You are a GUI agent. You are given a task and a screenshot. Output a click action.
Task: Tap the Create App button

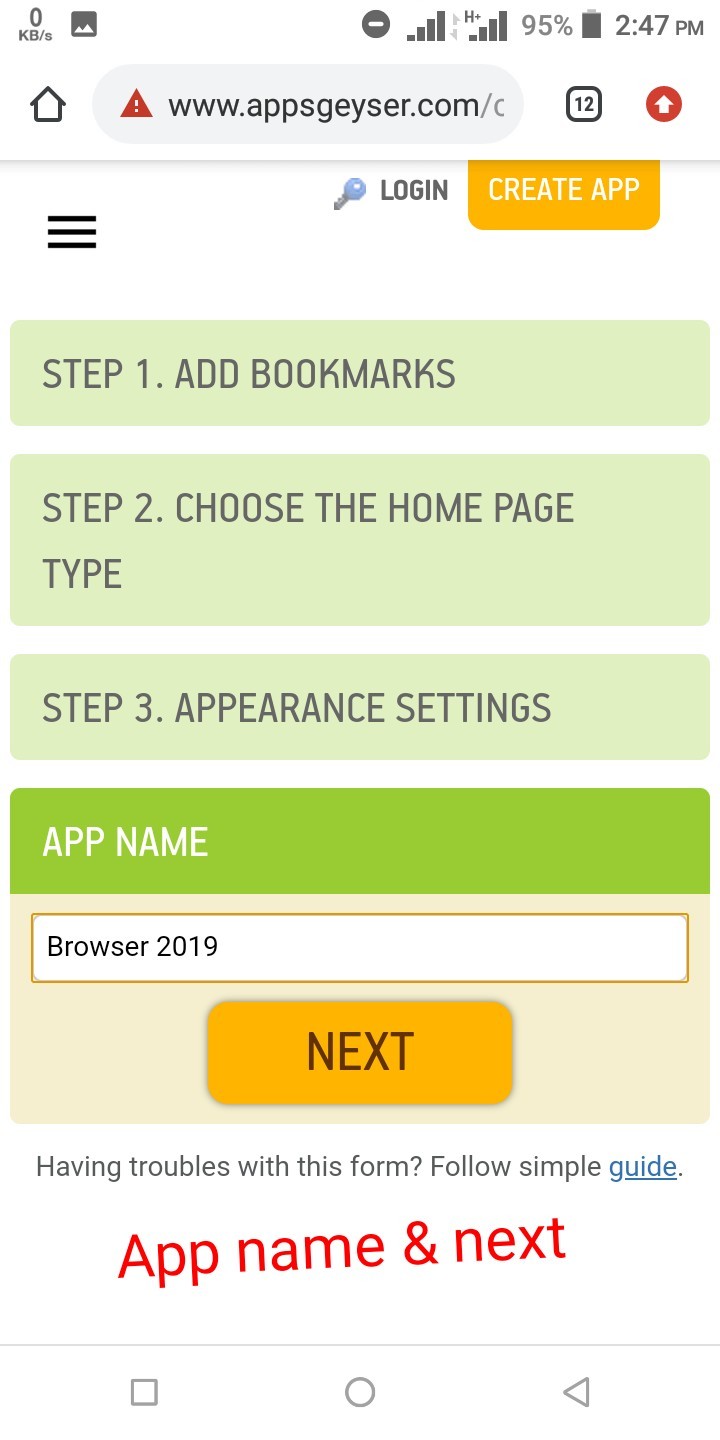point(563,191)
